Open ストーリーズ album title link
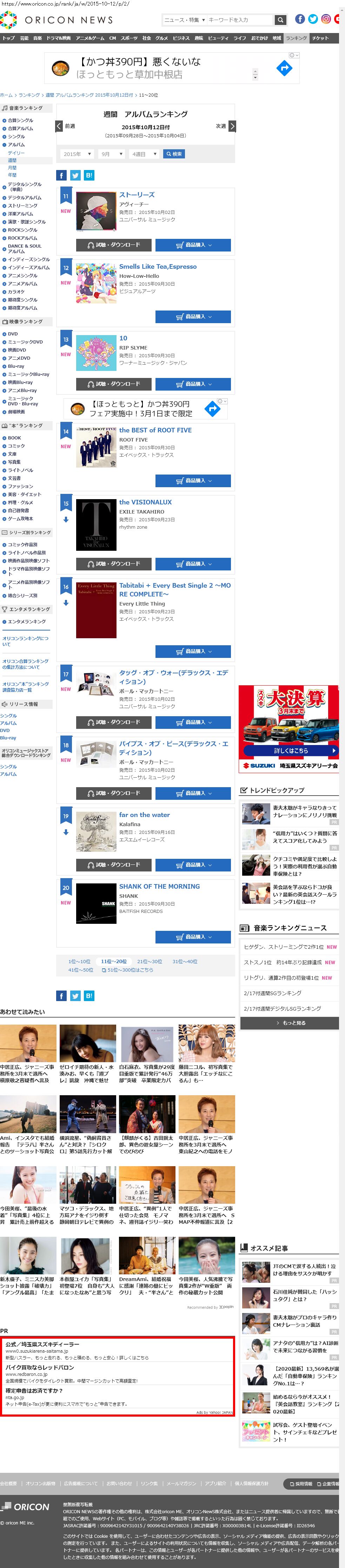The width and height of the screenshot is (345, 1568). point(137,195)
